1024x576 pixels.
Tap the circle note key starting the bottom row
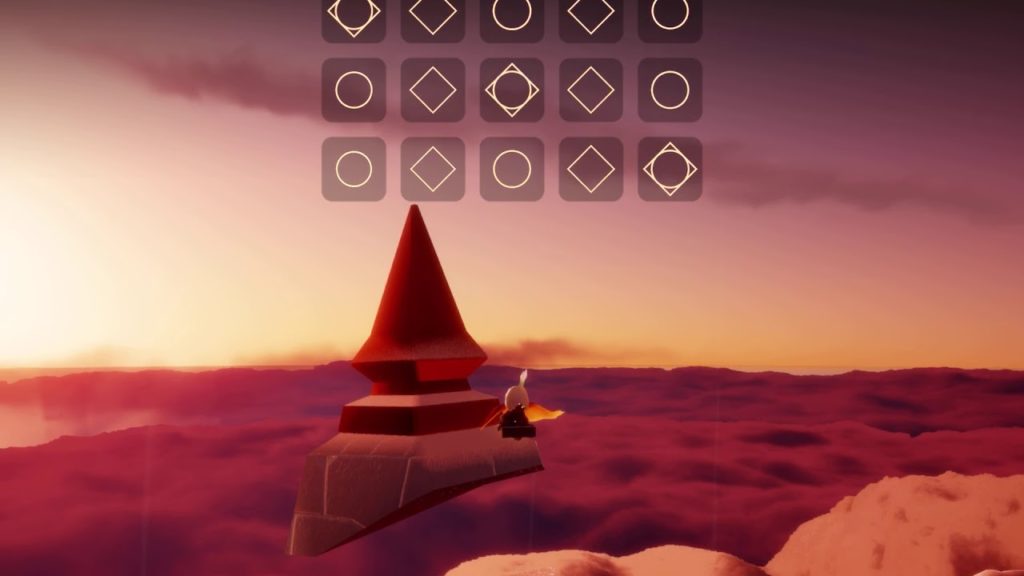354,169
